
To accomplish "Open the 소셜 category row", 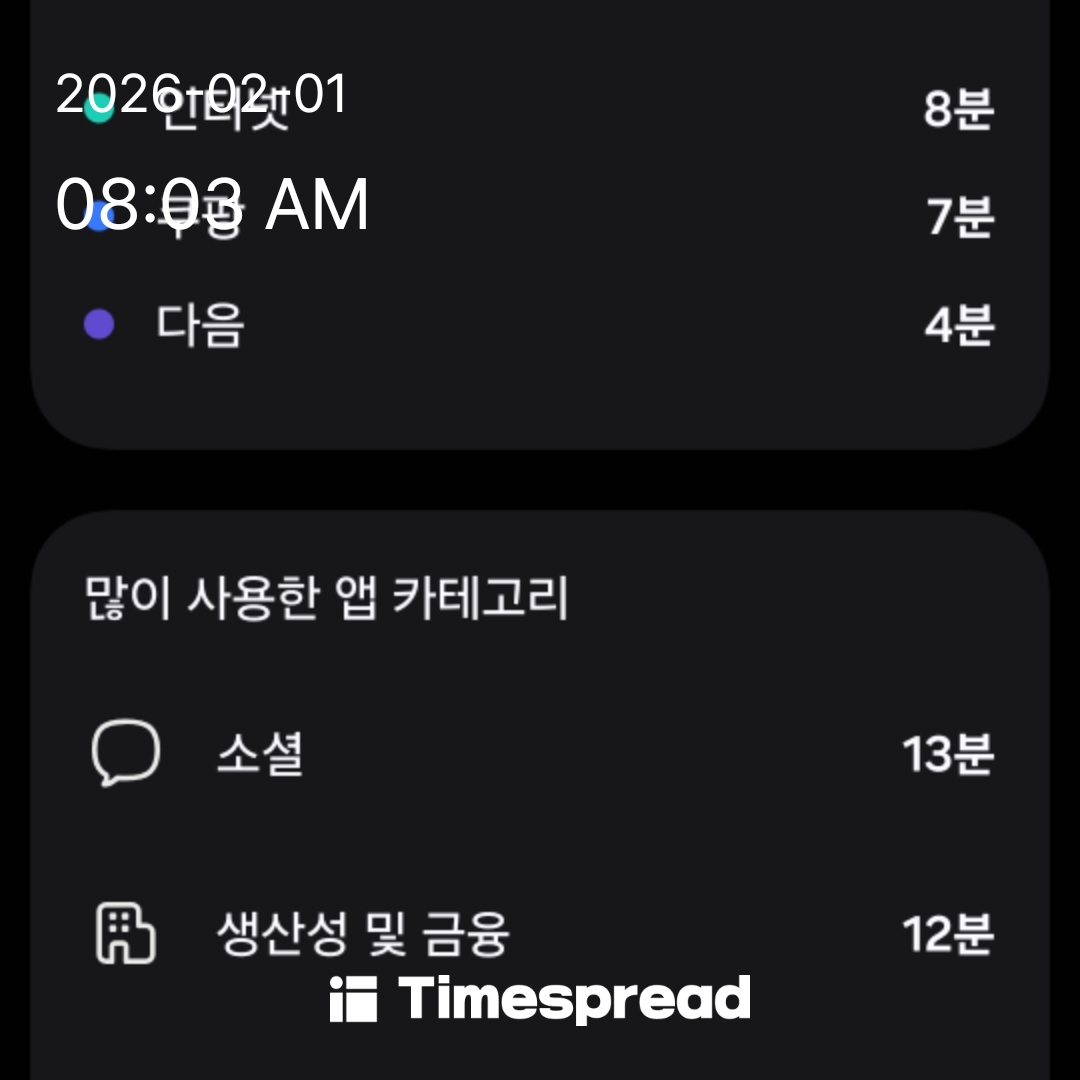I will [540, 753].
